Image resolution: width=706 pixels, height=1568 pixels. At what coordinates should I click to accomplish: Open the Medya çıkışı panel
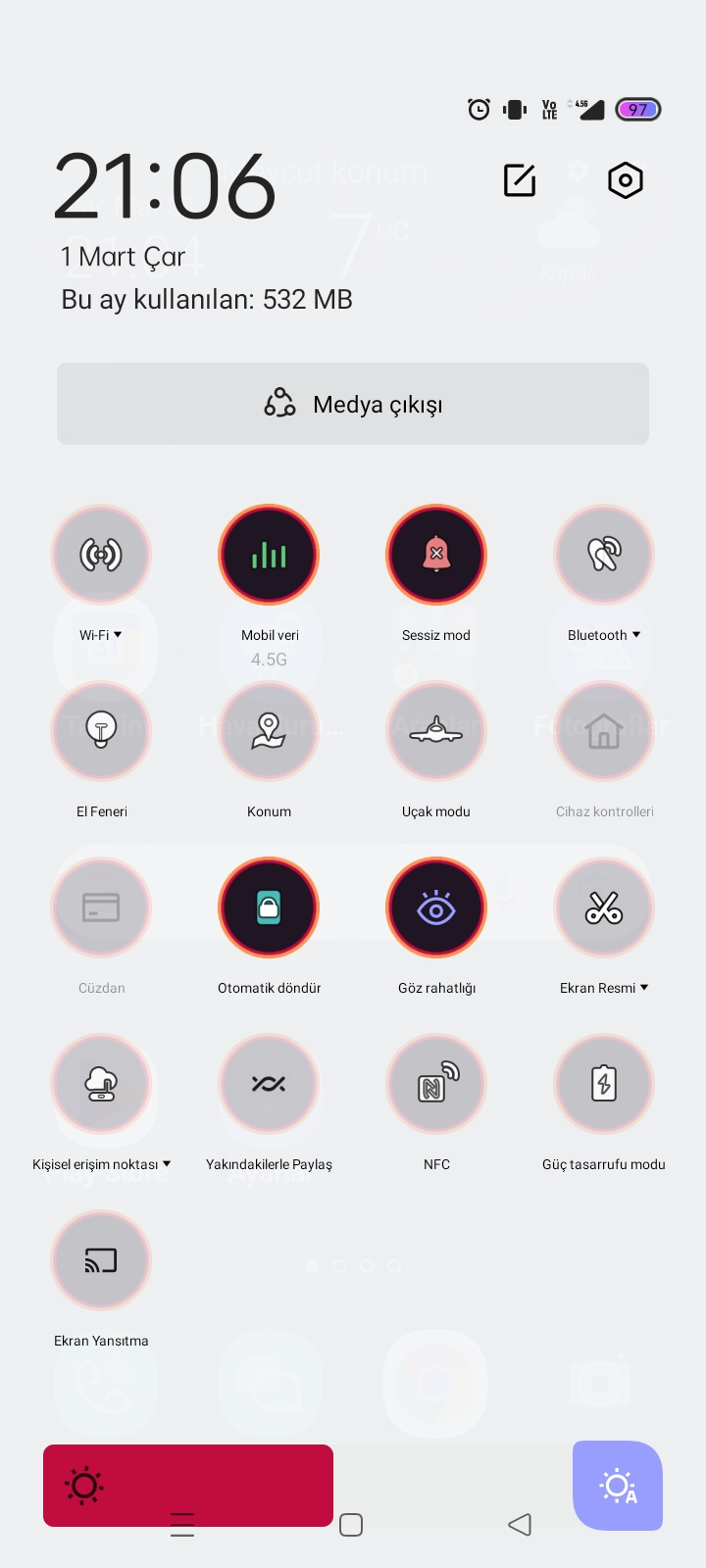pos(353,404)
